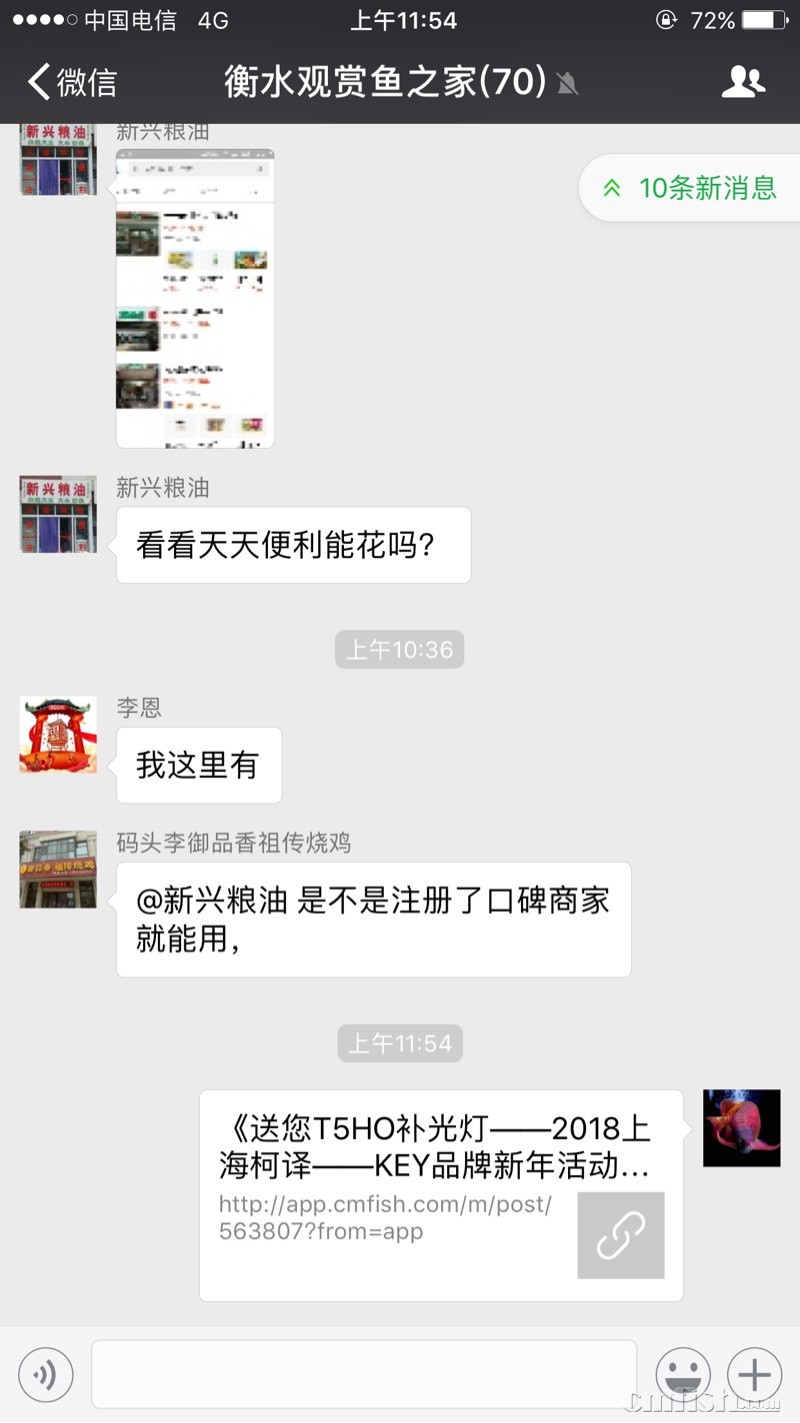
Task: Tap the plus icon to add attachments
Action: [754, 1374]
